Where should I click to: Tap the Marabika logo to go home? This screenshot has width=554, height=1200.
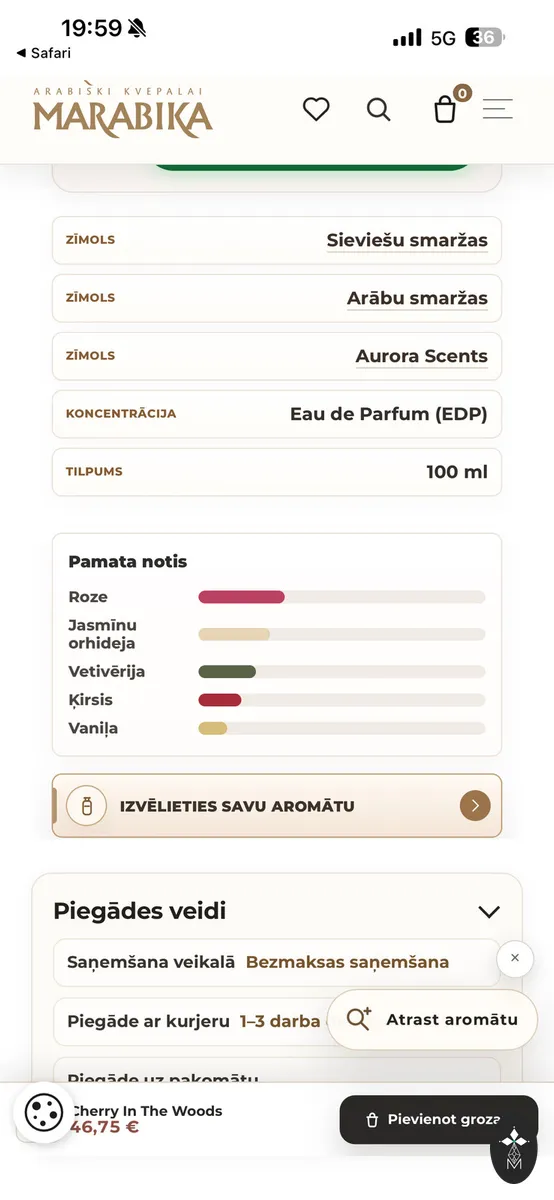[123, 112]
